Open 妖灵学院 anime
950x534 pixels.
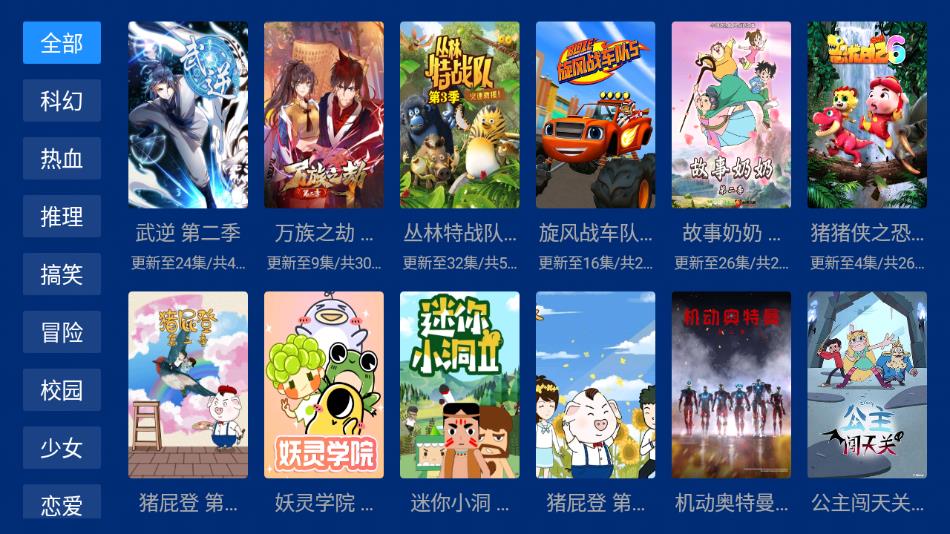324,385
